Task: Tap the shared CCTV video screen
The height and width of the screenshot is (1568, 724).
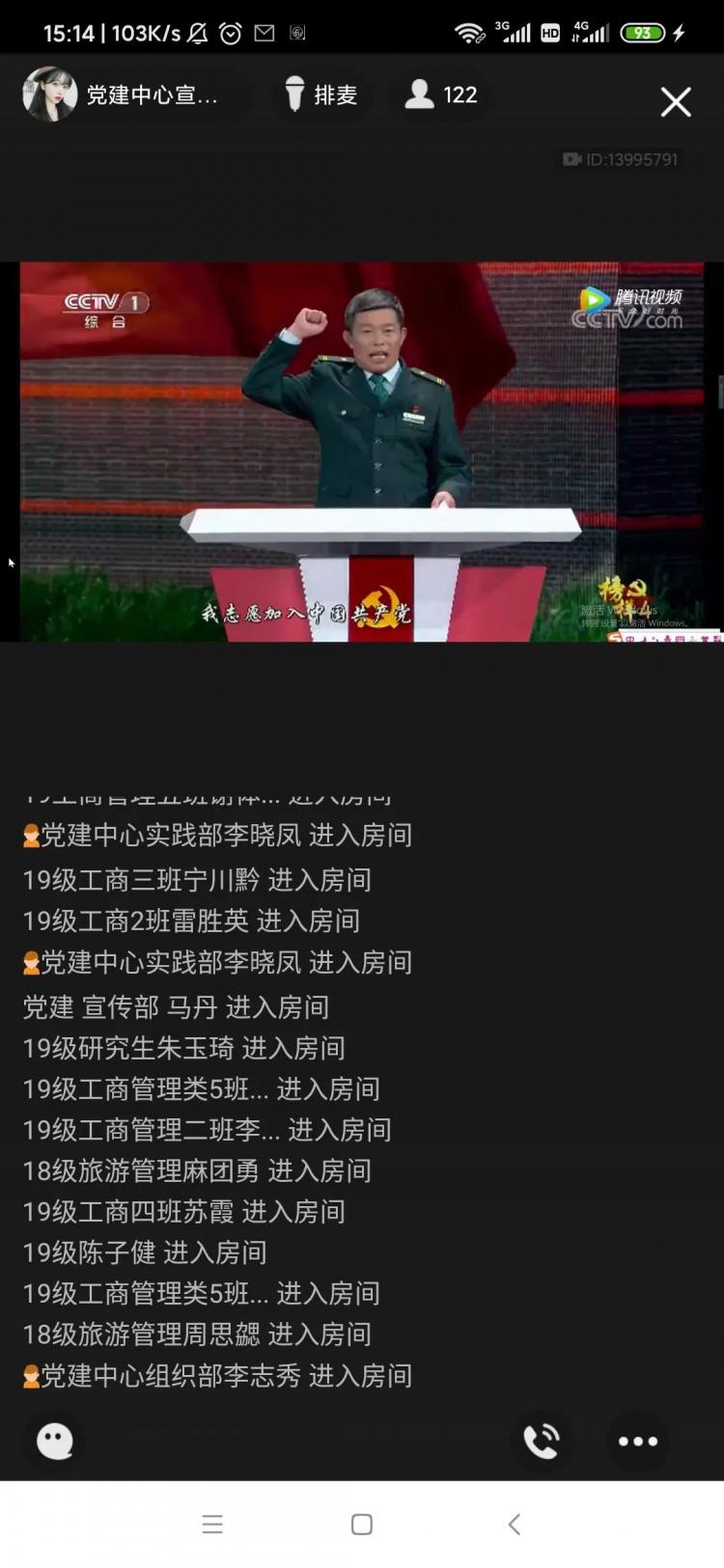Action: (x=362, y=452)
